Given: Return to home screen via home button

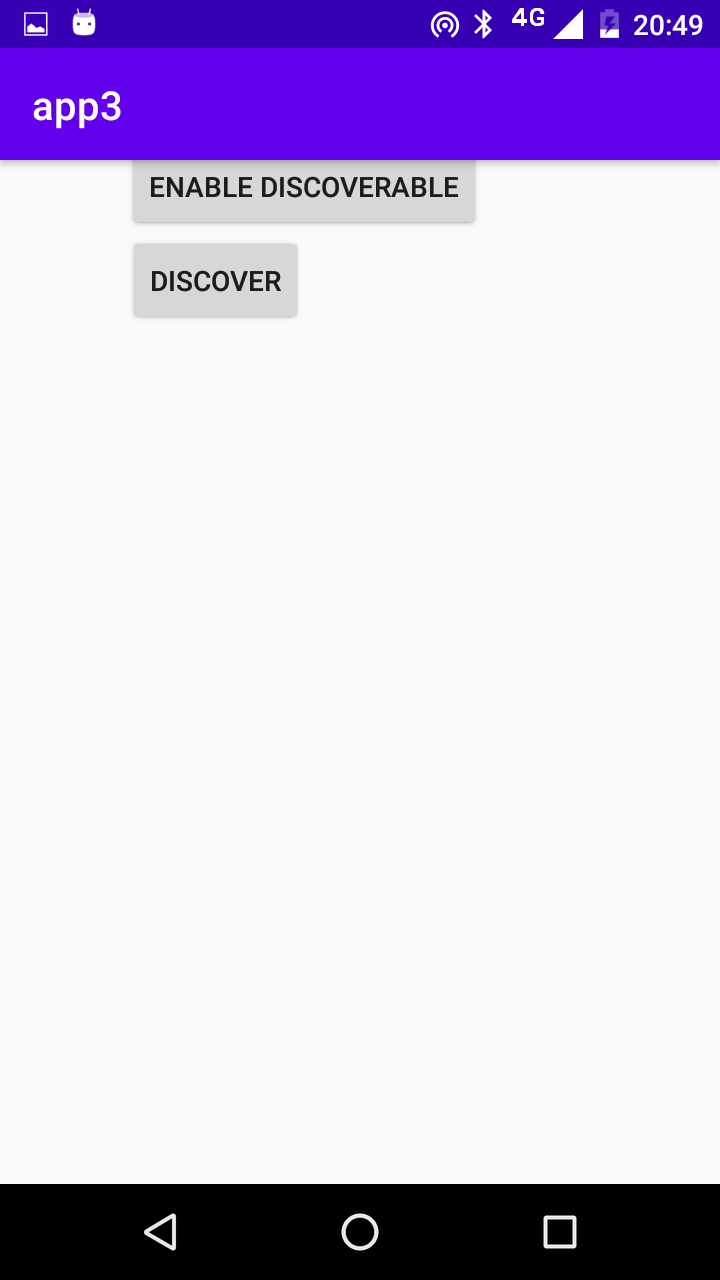Looking at the screenshot, I should click(x=360, y=1232).
